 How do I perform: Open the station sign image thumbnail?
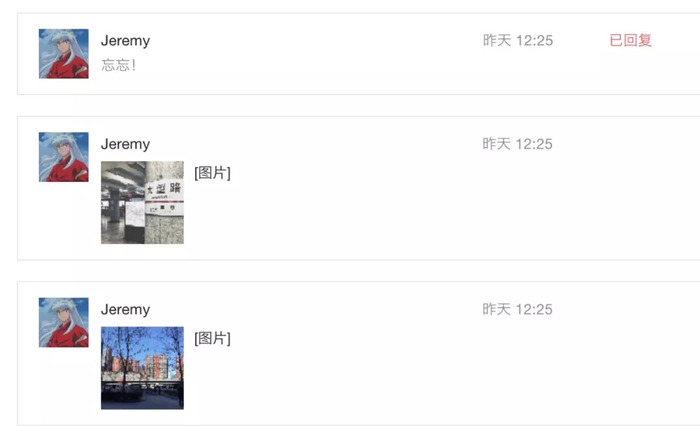point(142,202)
